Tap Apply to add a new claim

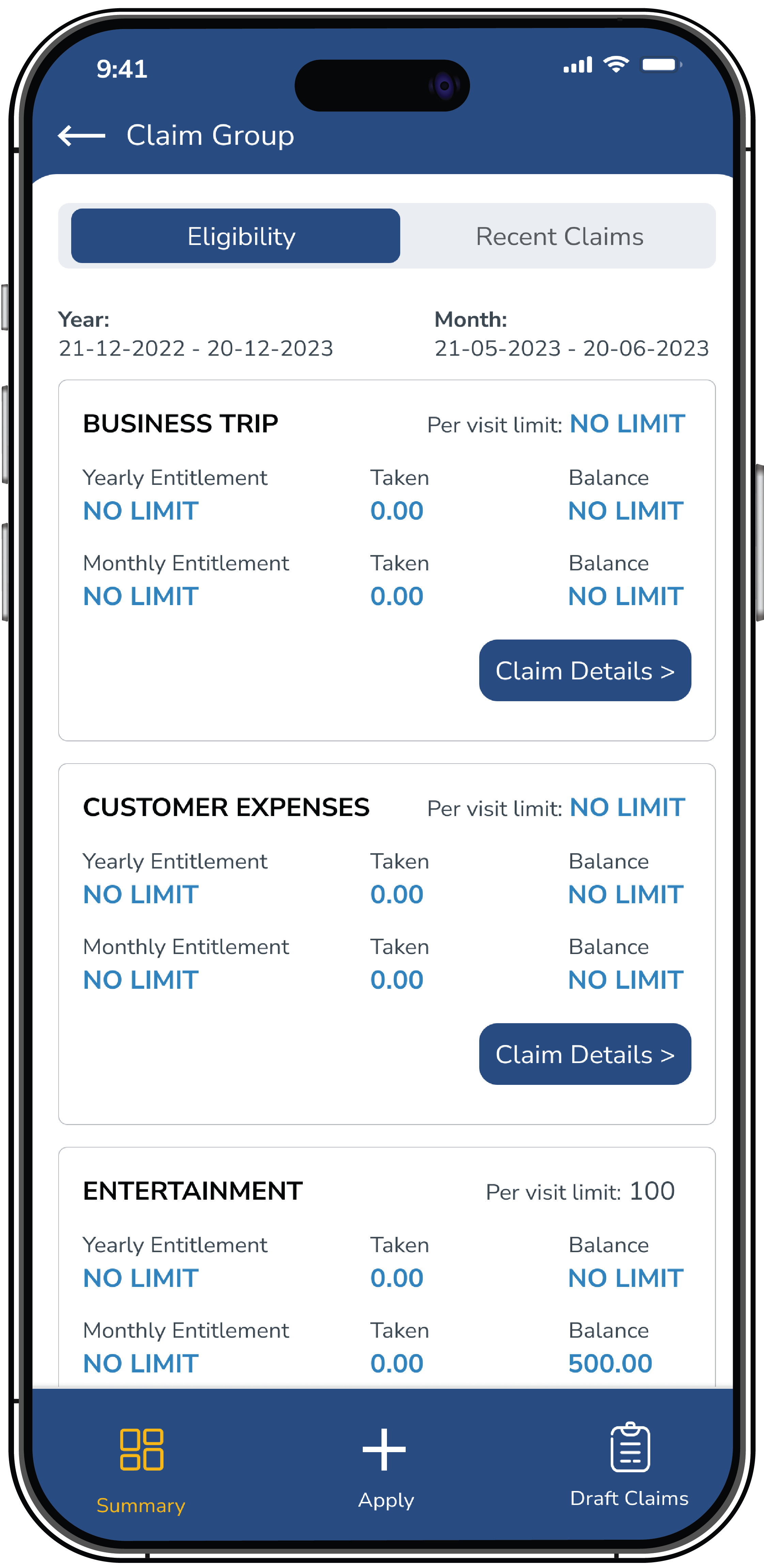[385, 1467]
